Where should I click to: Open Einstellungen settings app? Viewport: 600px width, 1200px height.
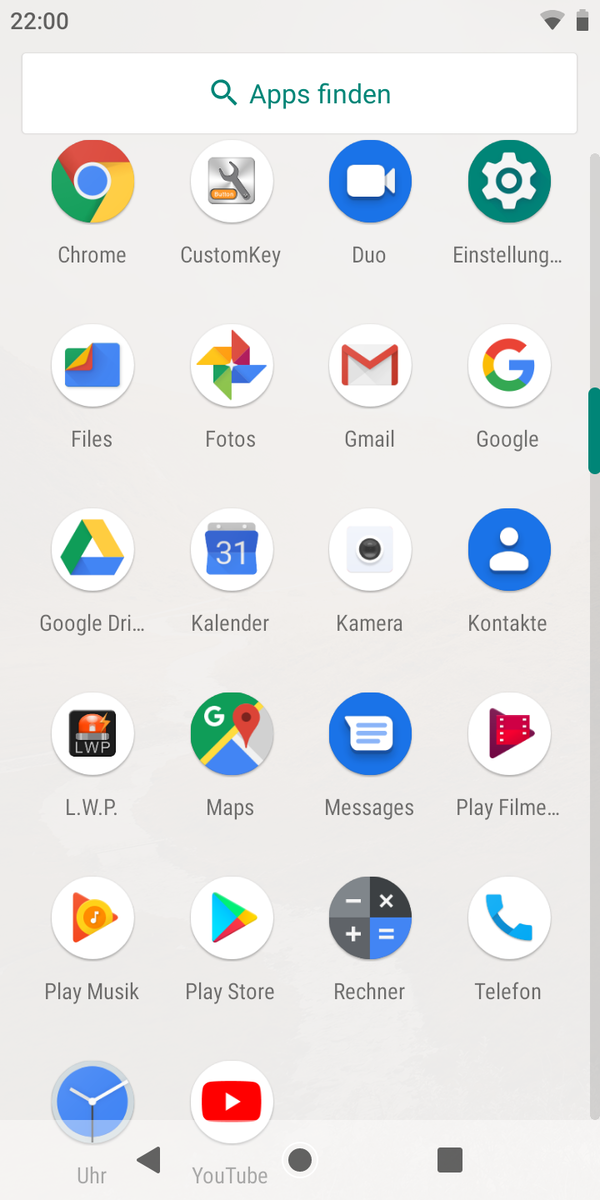[x=508, y=182]
